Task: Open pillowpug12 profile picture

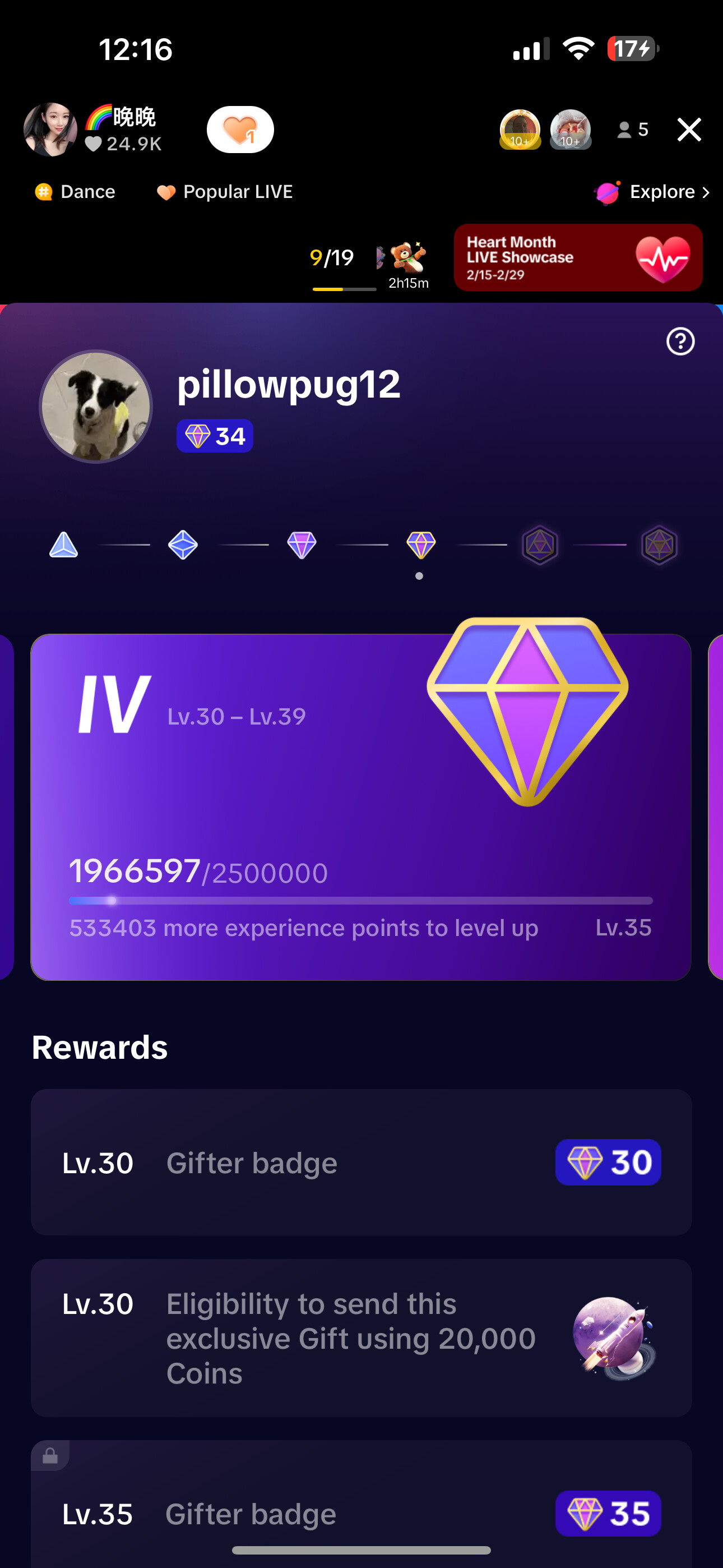Action: pyautogui.click(x=95, y=406)
